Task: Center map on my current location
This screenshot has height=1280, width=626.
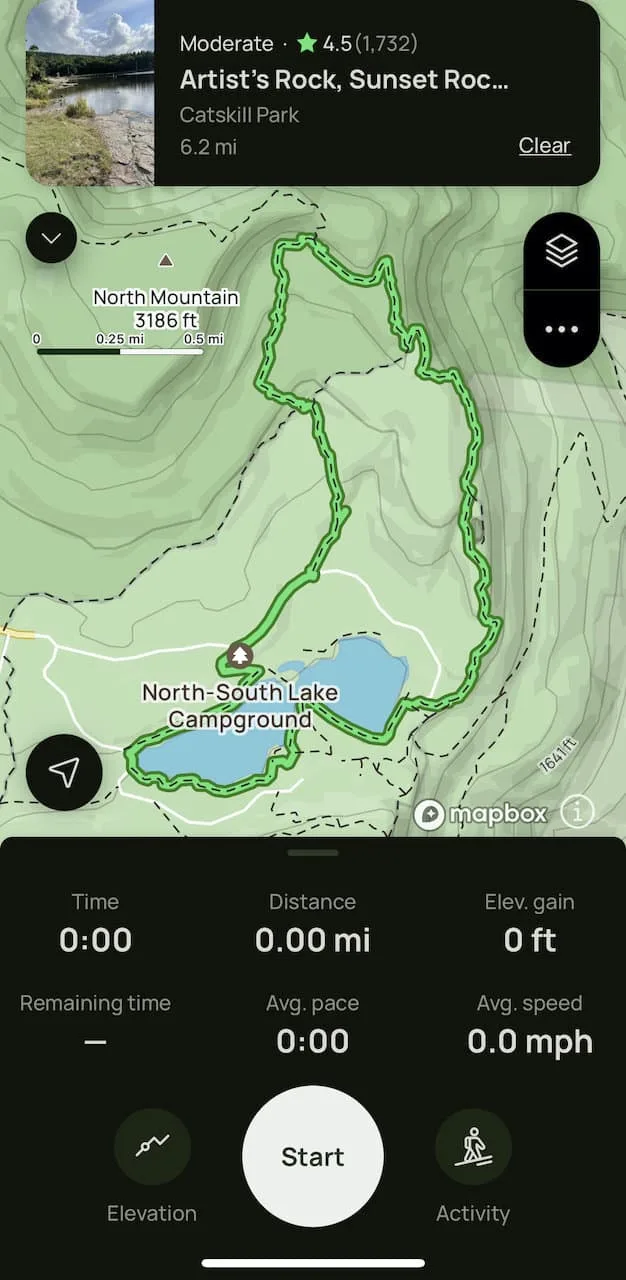Action: coord(64,772)
